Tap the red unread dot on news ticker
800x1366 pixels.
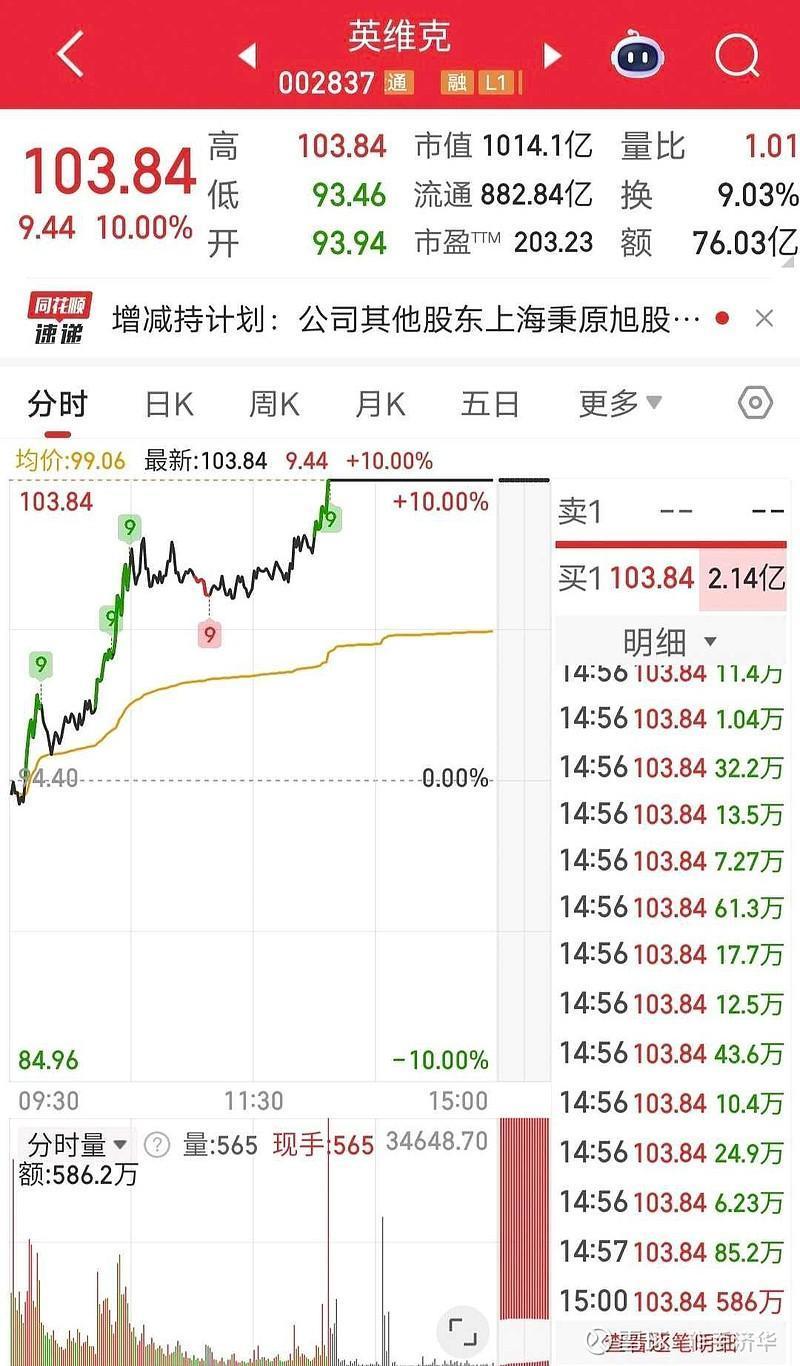(x=723, y=318)
